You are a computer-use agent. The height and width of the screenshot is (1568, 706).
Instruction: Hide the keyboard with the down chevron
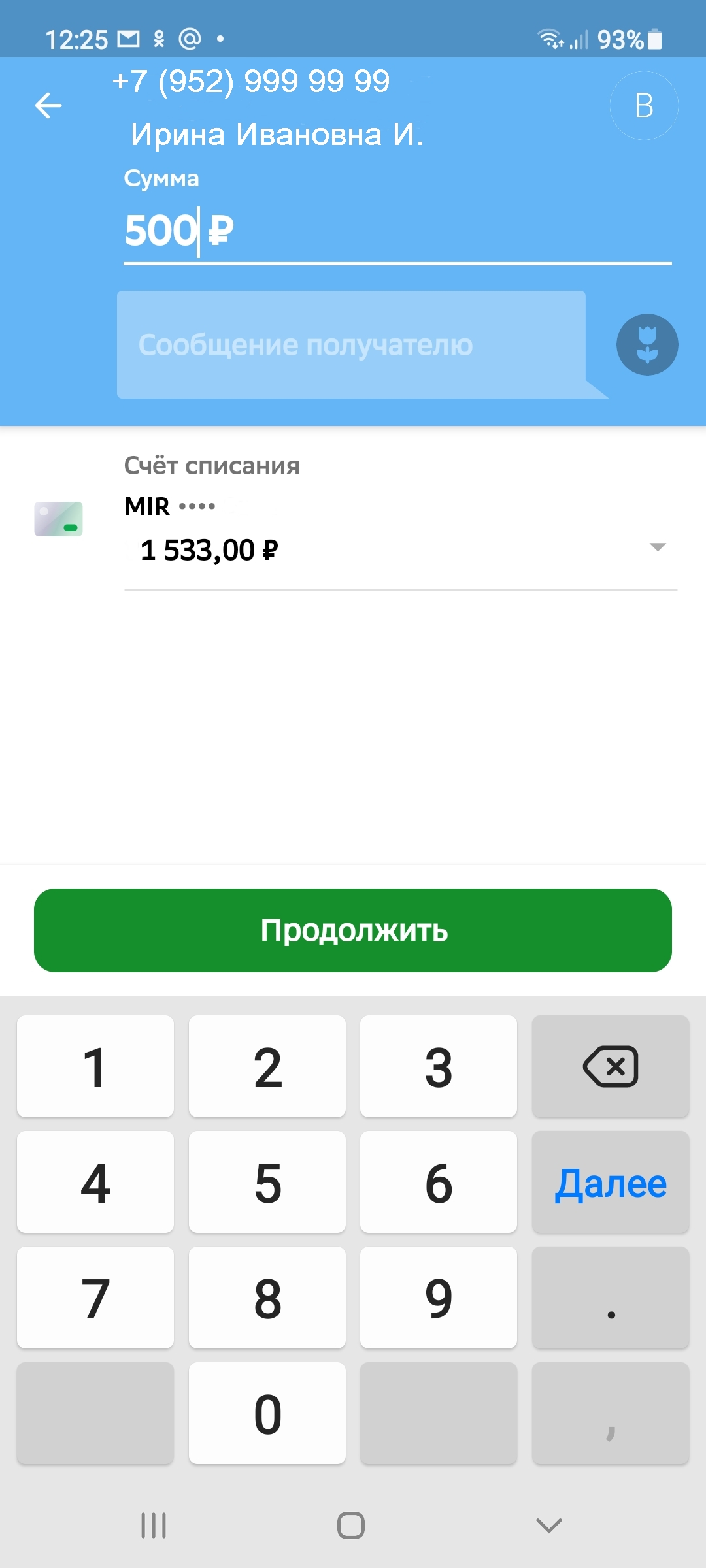point(548,1526)
